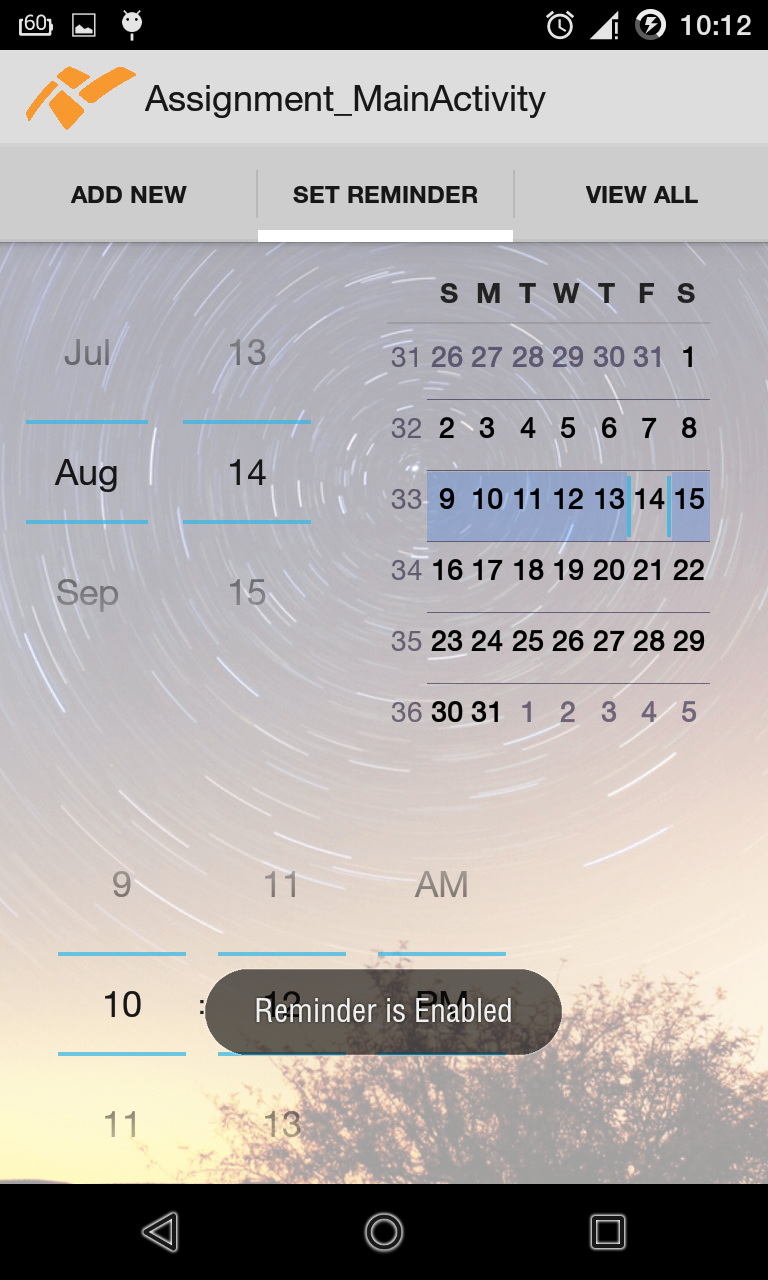The height and width of the screenshot is (1280, 768).
Task: Select Sep in the month picker
Action: [87, 593]
